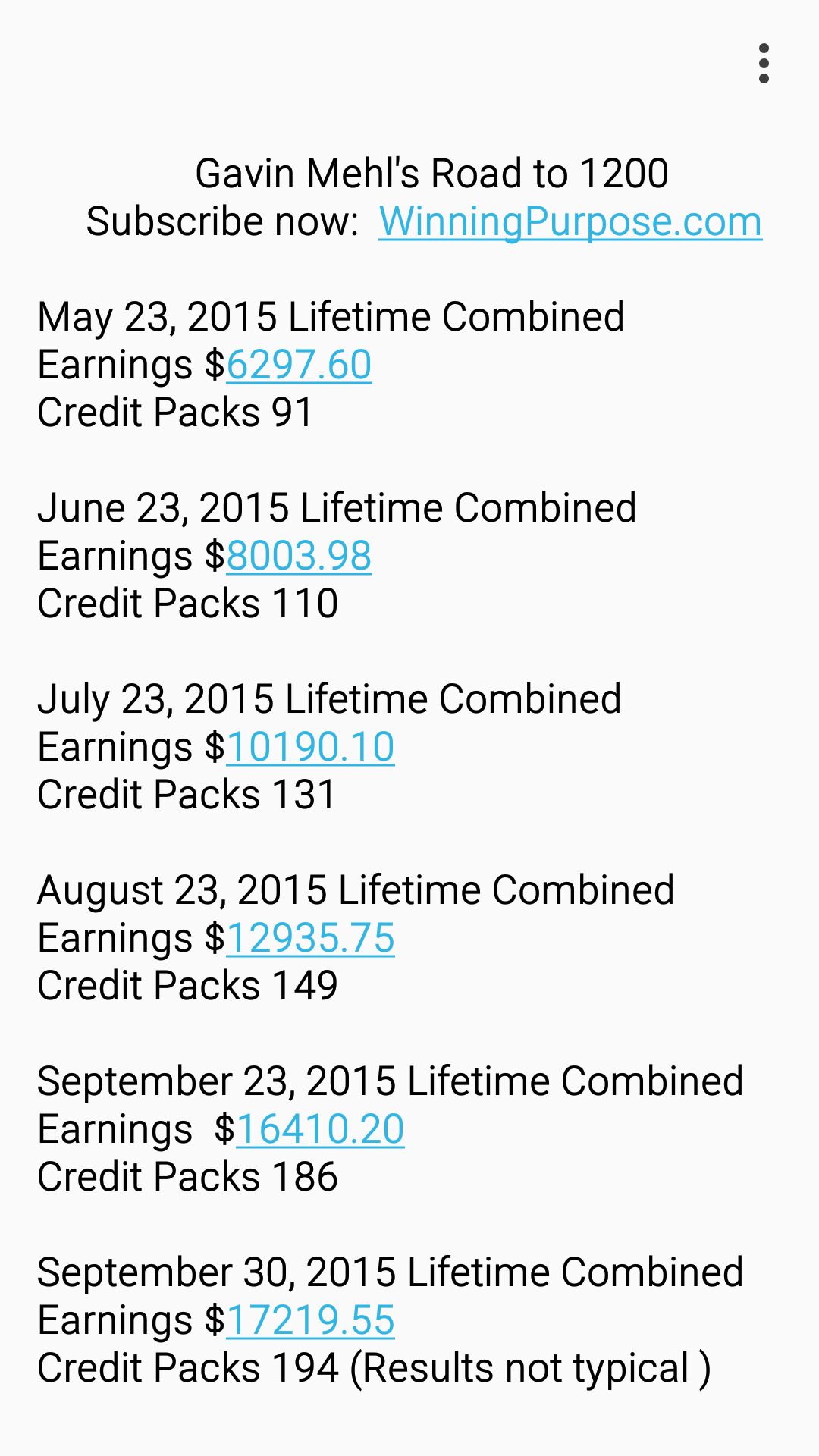This screenshot has height=1456, width=819.
Task: Open the three-dot overflow menu
Action: [x=764, y=64]
